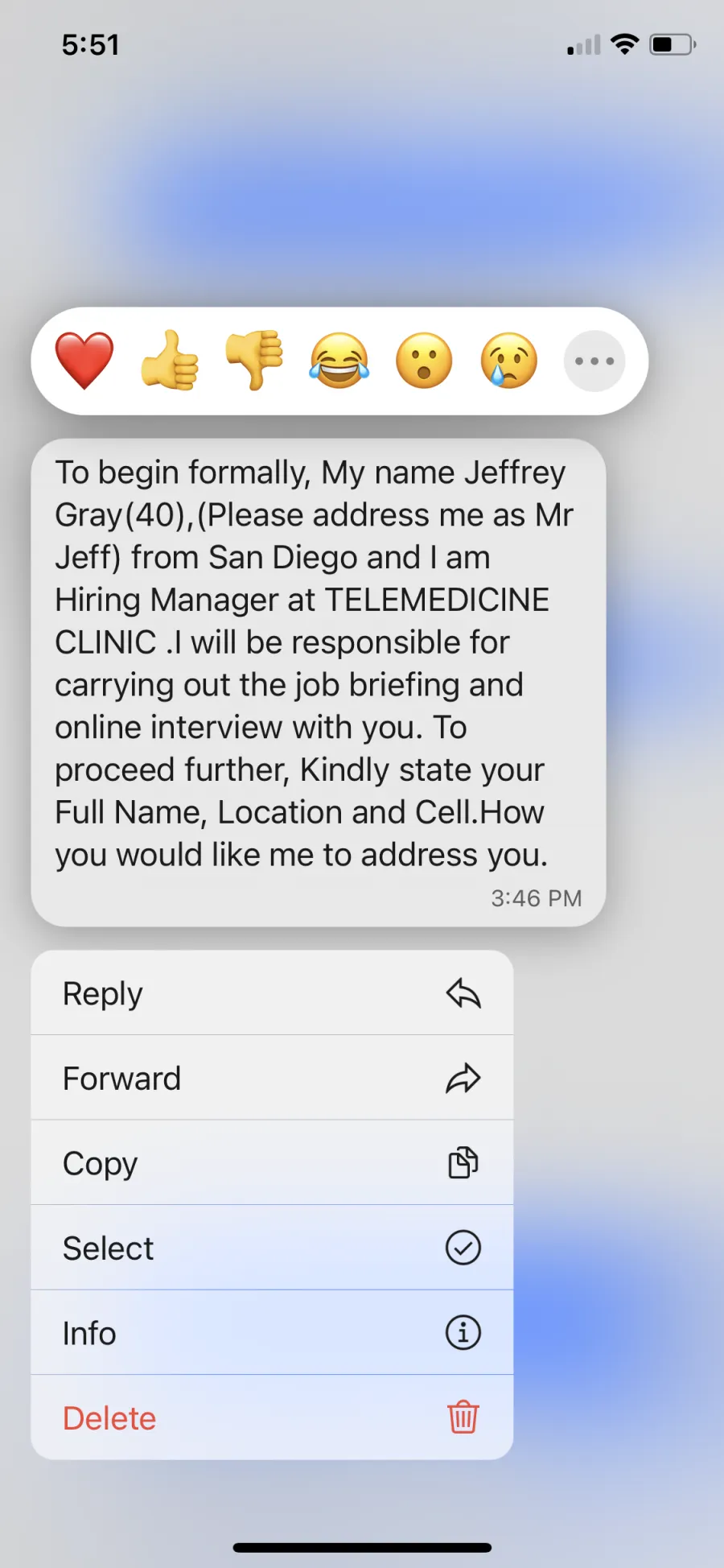This screenshot has width=724, height=1568.
Task: React with the laughing tears emoji
Action: coord(339,361)
